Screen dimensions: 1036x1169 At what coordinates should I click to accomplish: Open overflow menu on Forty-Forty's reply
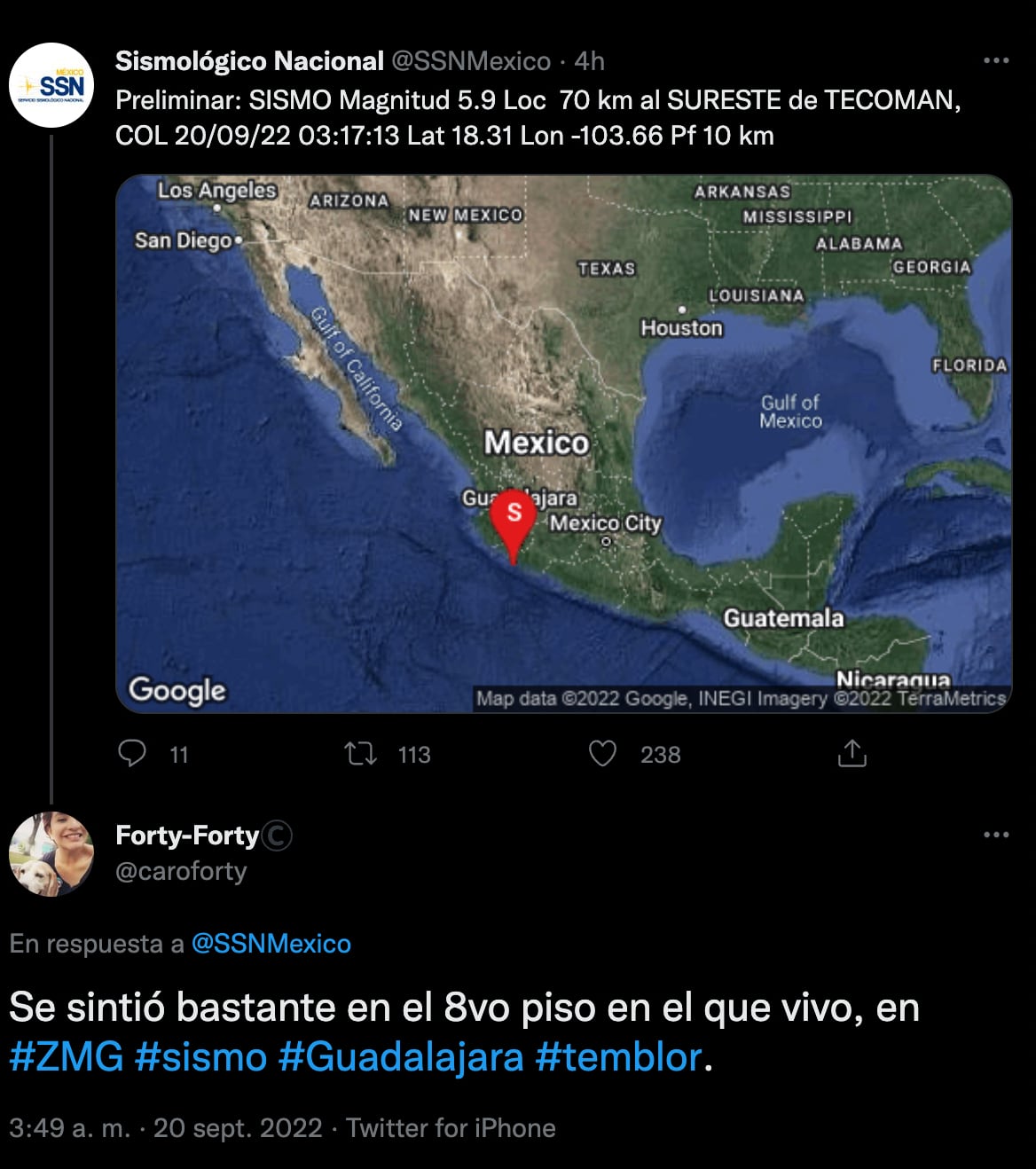point(996,835)
